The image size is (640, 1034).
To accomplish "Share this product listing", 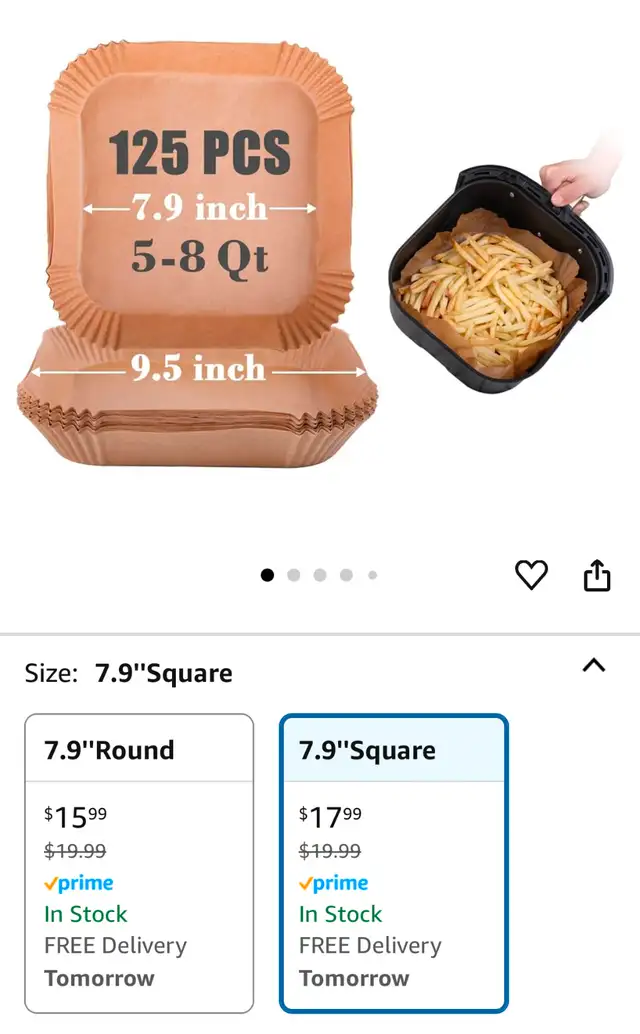I will point(597,574).
